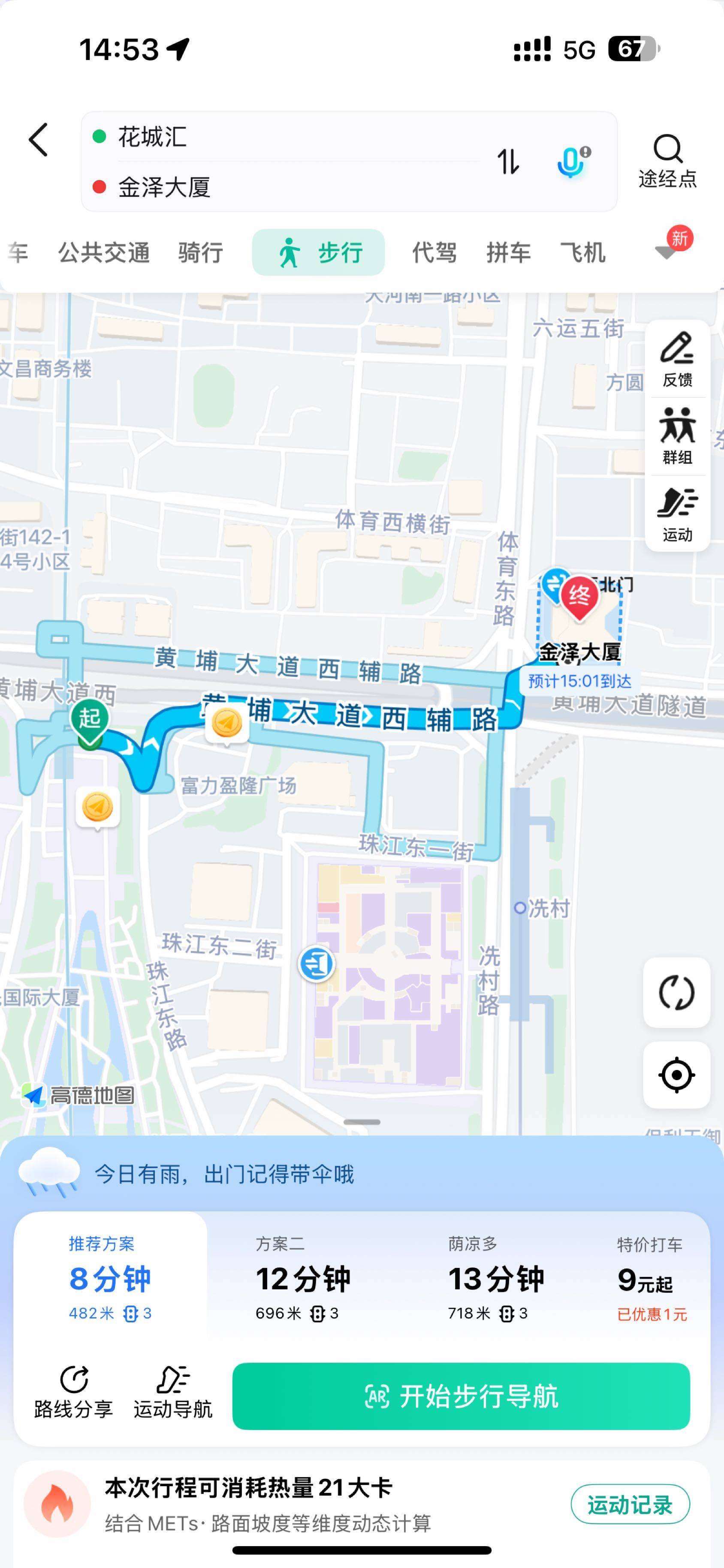Select the 拼车 tab

point(508,252)
